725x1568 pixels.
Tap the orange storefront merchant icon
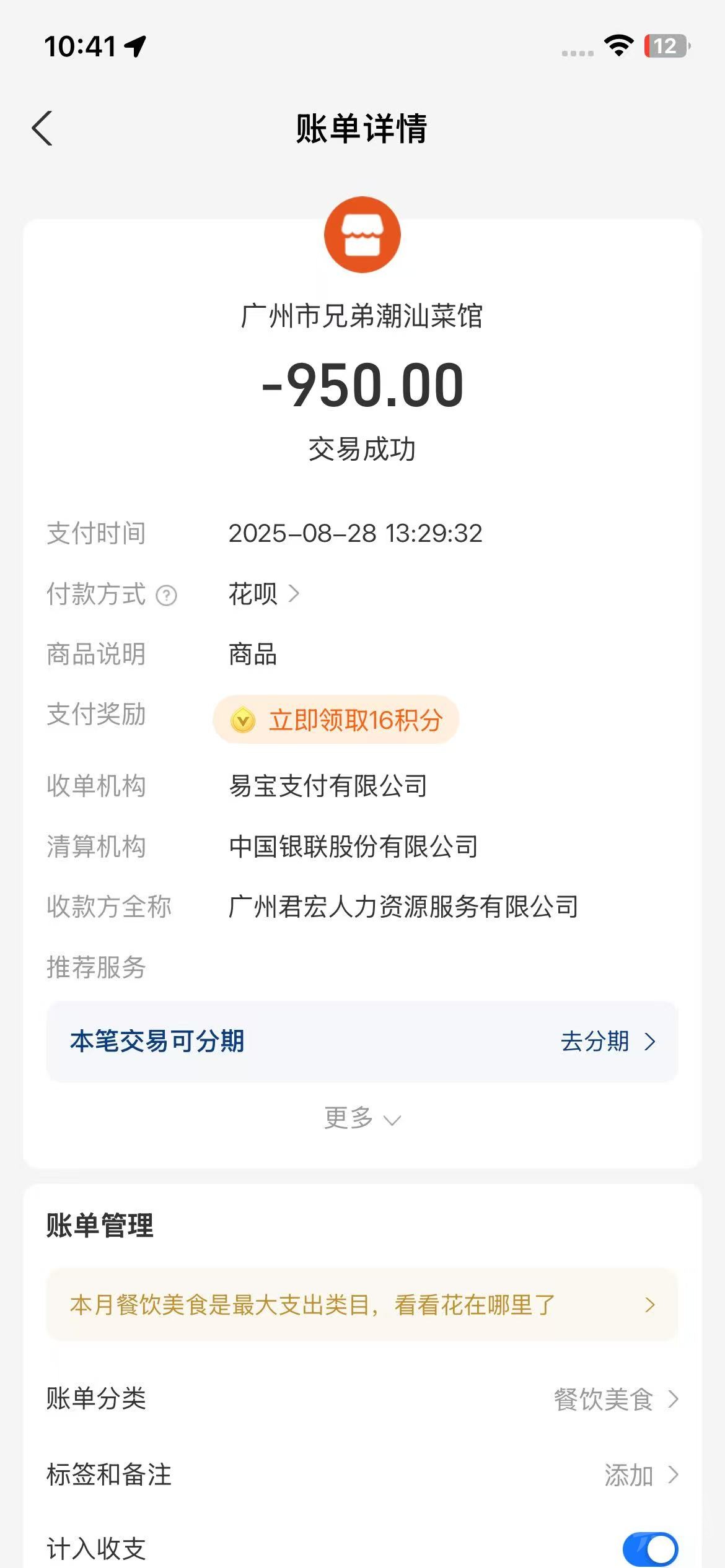pyautogui.click(x=362, y=234)
